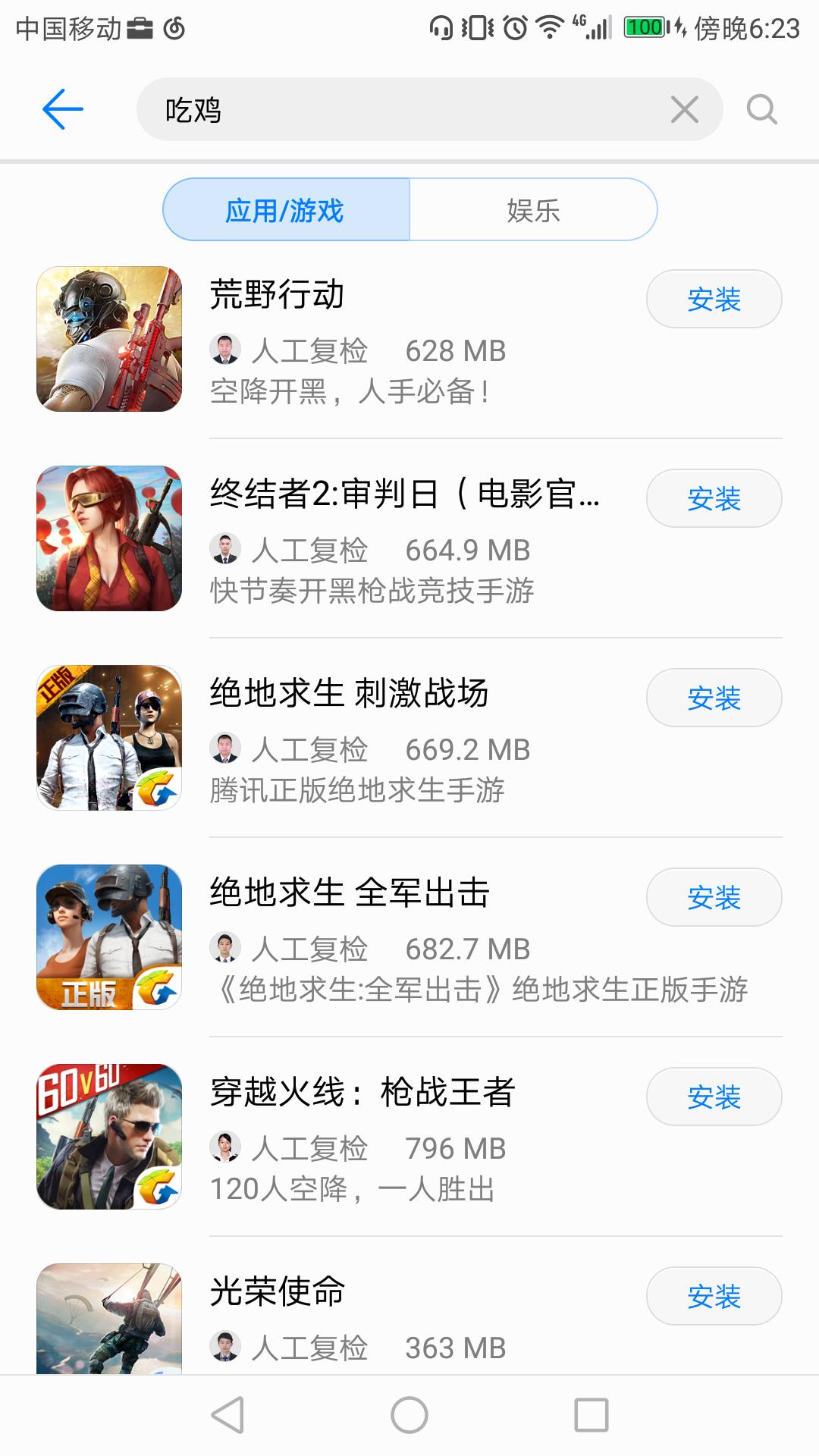Install 荒野行动 with the 安装 button
The width and height of the screenshot is (819, 1456).
click(713, 300)
